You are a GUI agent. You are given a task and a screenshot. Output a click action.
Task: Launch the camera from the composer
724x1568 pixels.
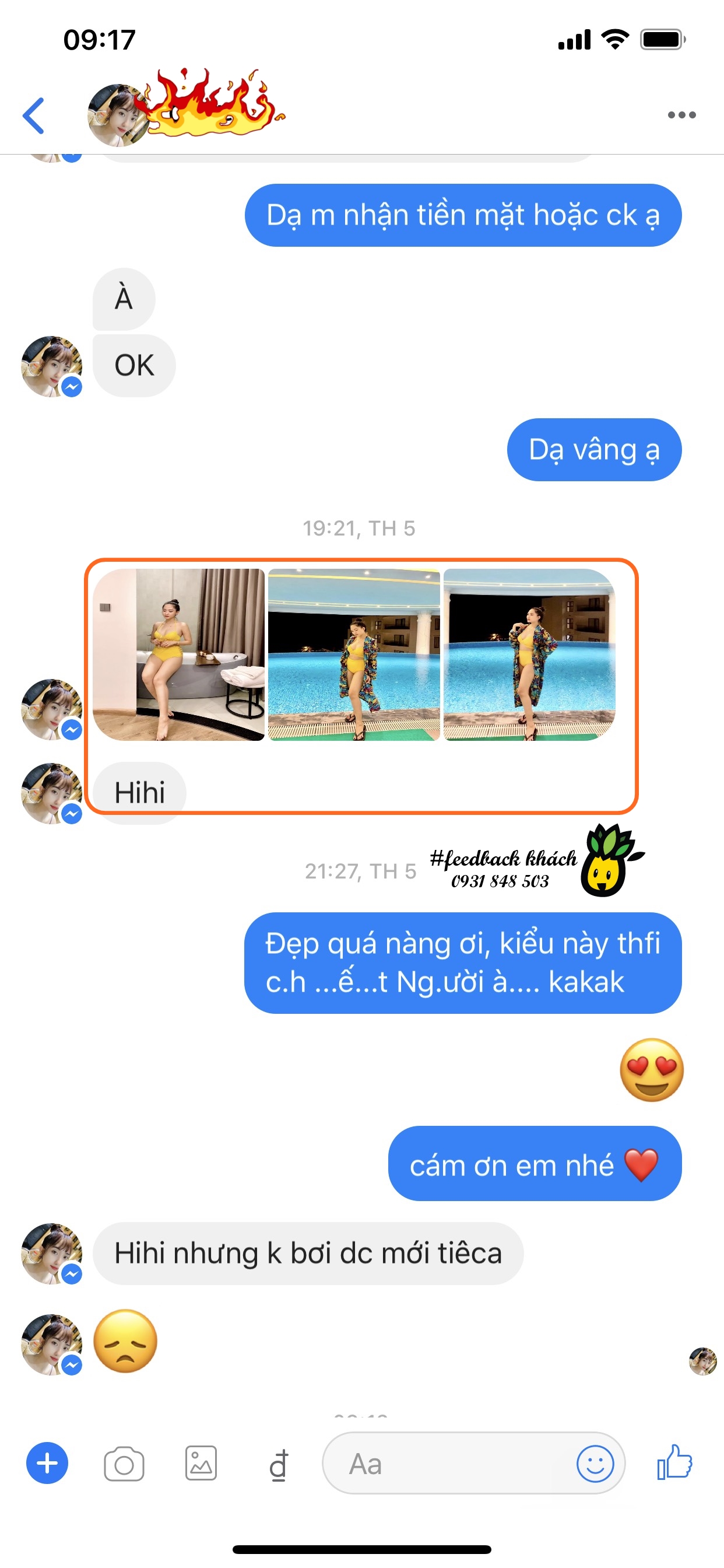(x=124, y=1464)
